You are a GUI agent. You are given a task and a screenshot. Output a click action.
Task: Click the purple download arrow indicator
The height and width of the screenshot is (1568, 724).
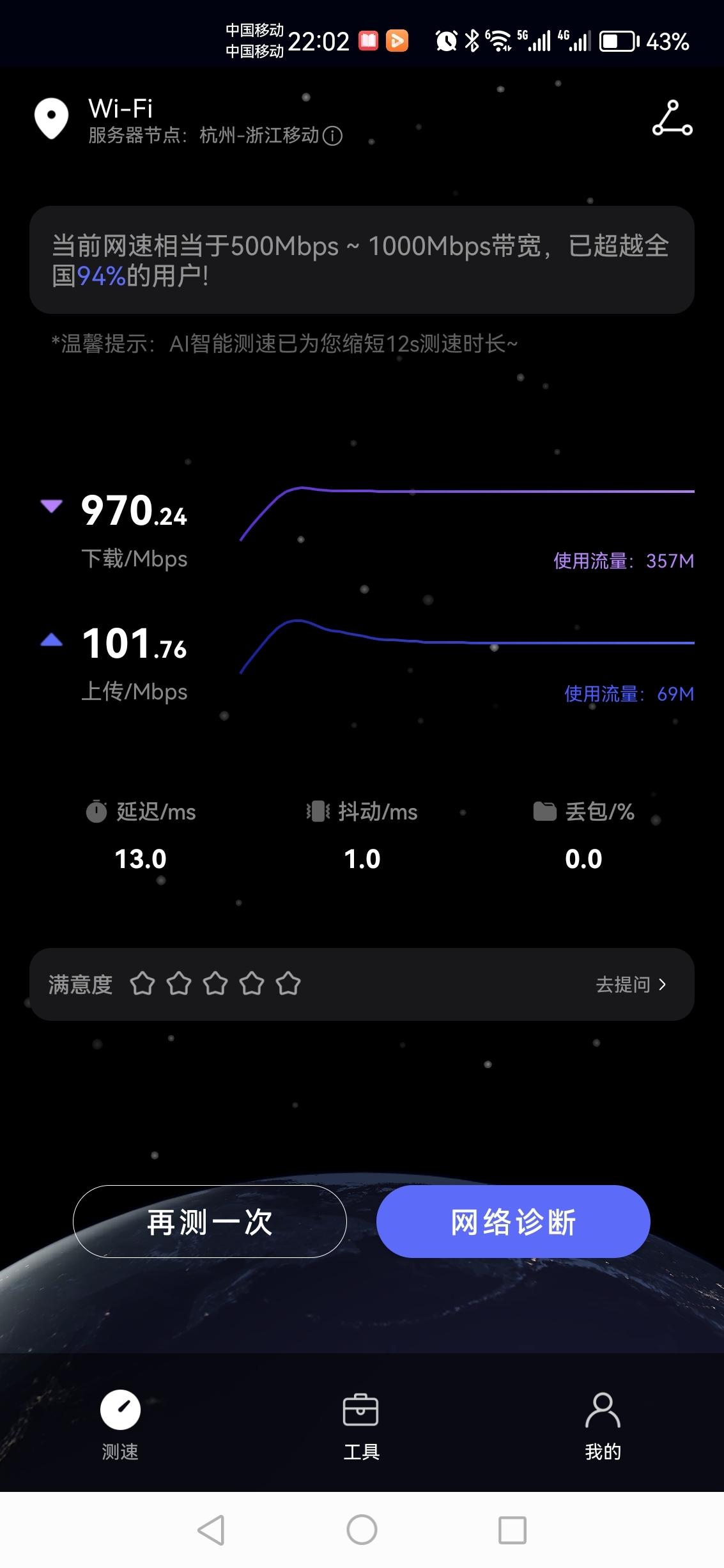coord(50,506)
